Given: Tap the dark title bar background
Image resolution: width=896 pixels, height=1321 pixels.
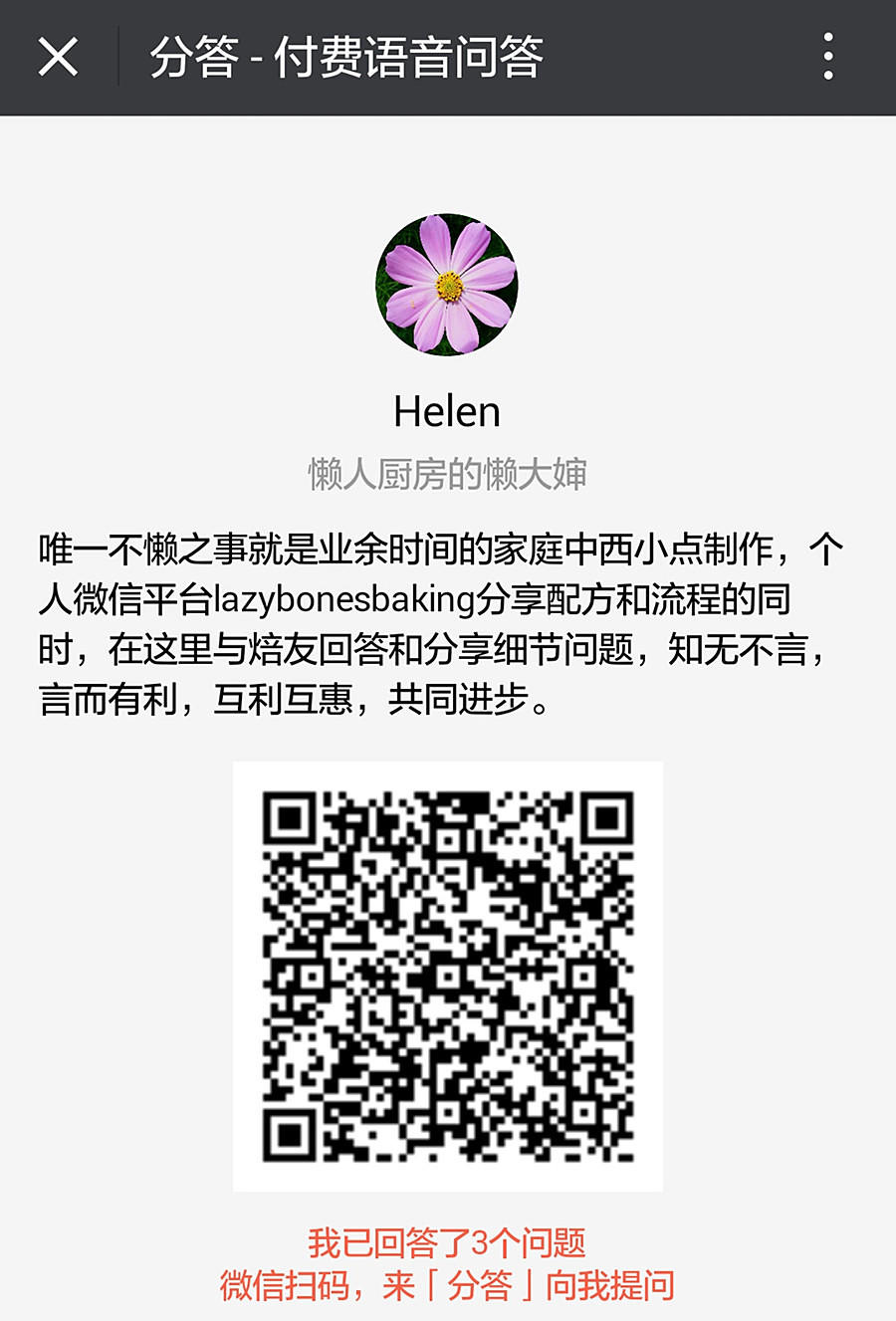Looking at the screenshot, I should click(597, 58).
